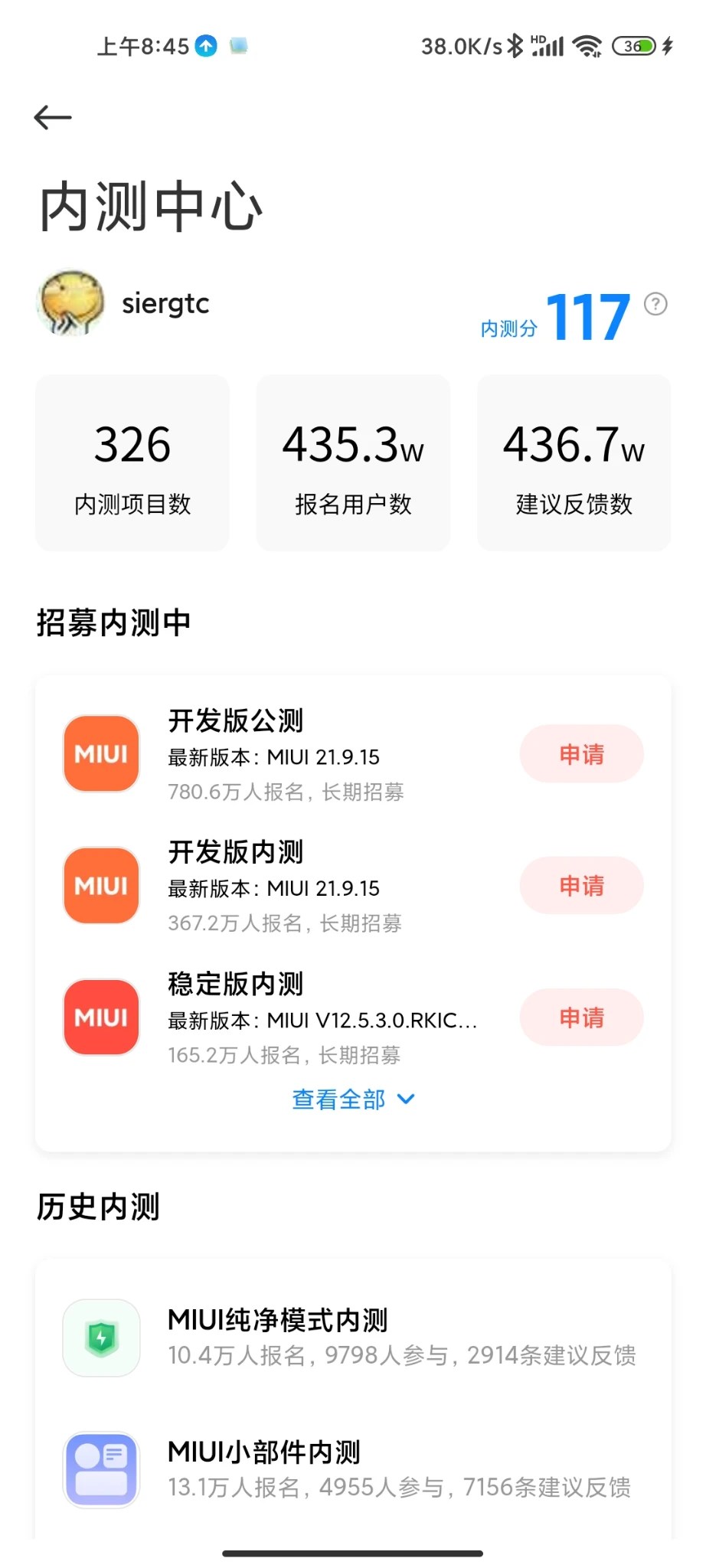The image size is (706, 1568).
Task: Apply for 开发版内测 via 申请 button
Action: click(581, 886)
